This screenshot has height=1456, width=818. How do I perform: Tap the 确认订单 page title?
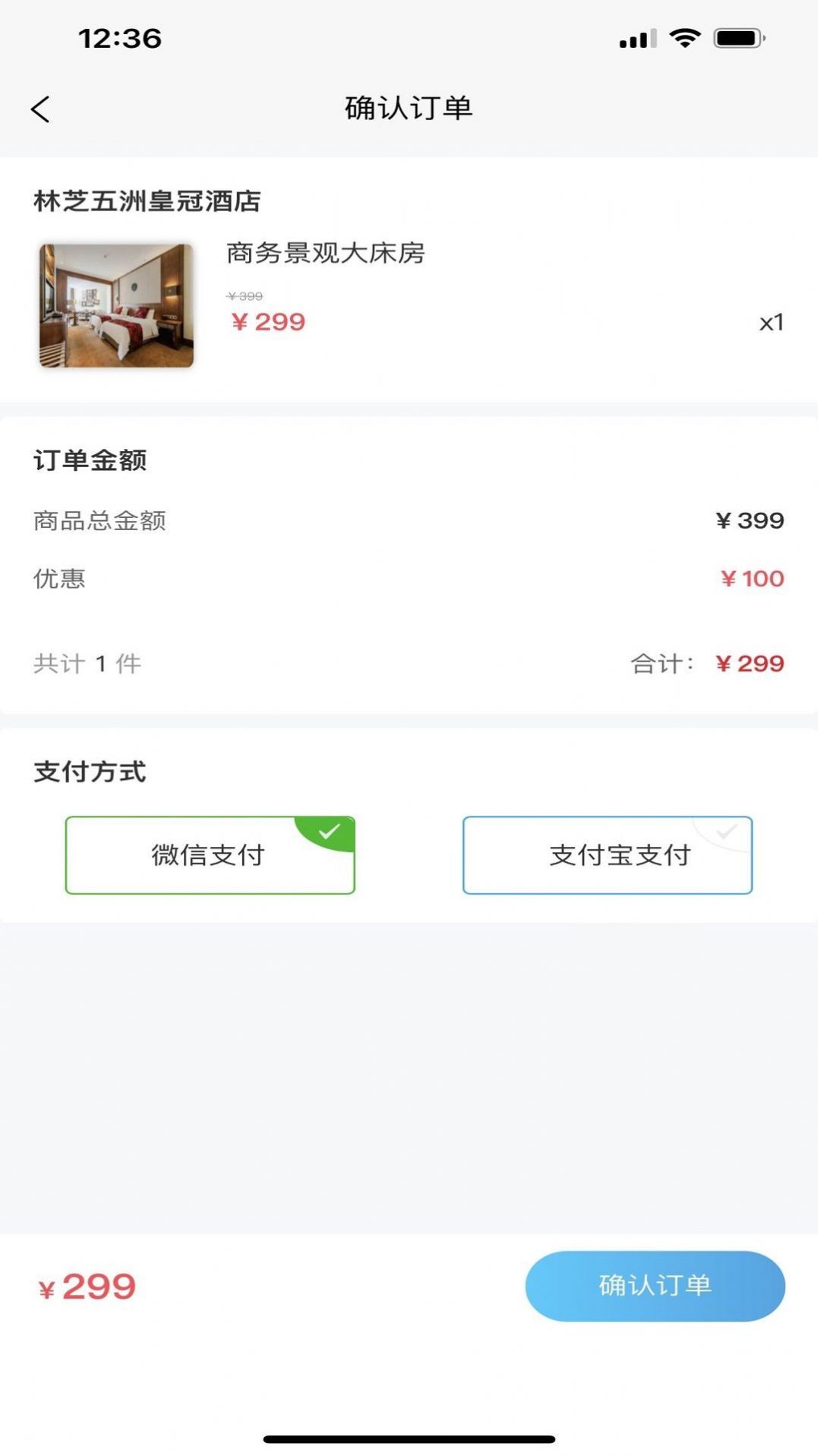(409, 109)
